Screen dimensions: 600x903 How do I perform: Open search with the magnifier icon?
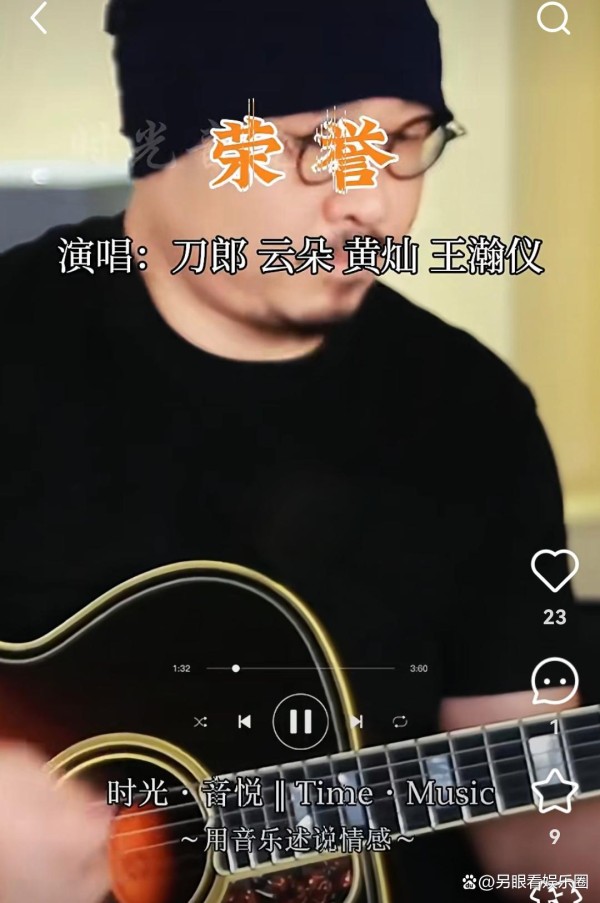pos(553,18)
